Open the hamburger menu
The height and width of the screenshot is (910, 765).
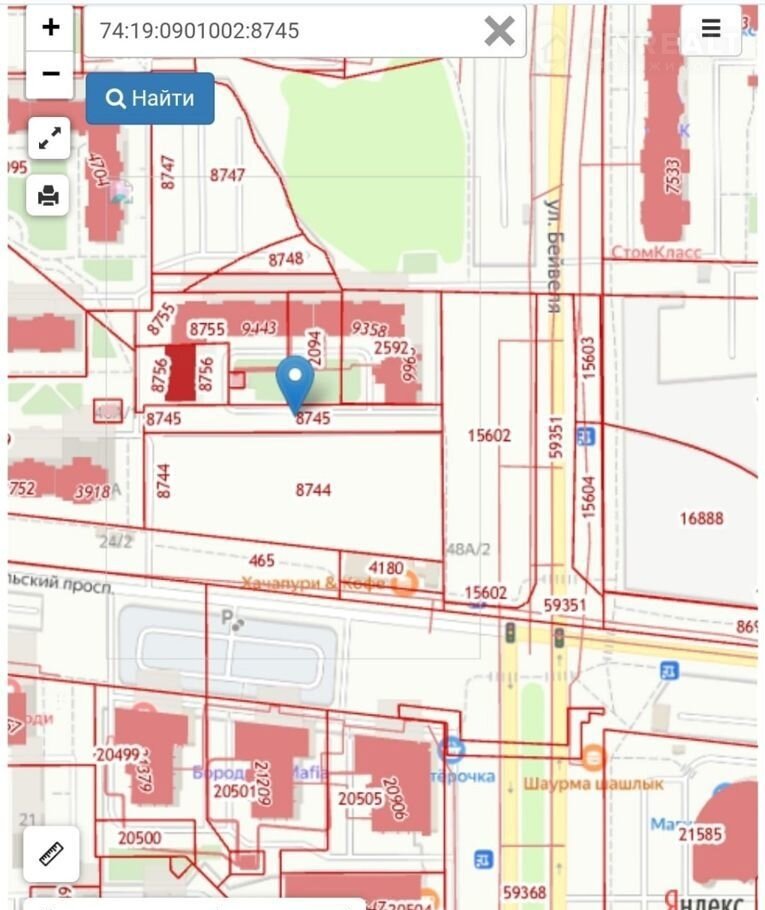[711, 28]
